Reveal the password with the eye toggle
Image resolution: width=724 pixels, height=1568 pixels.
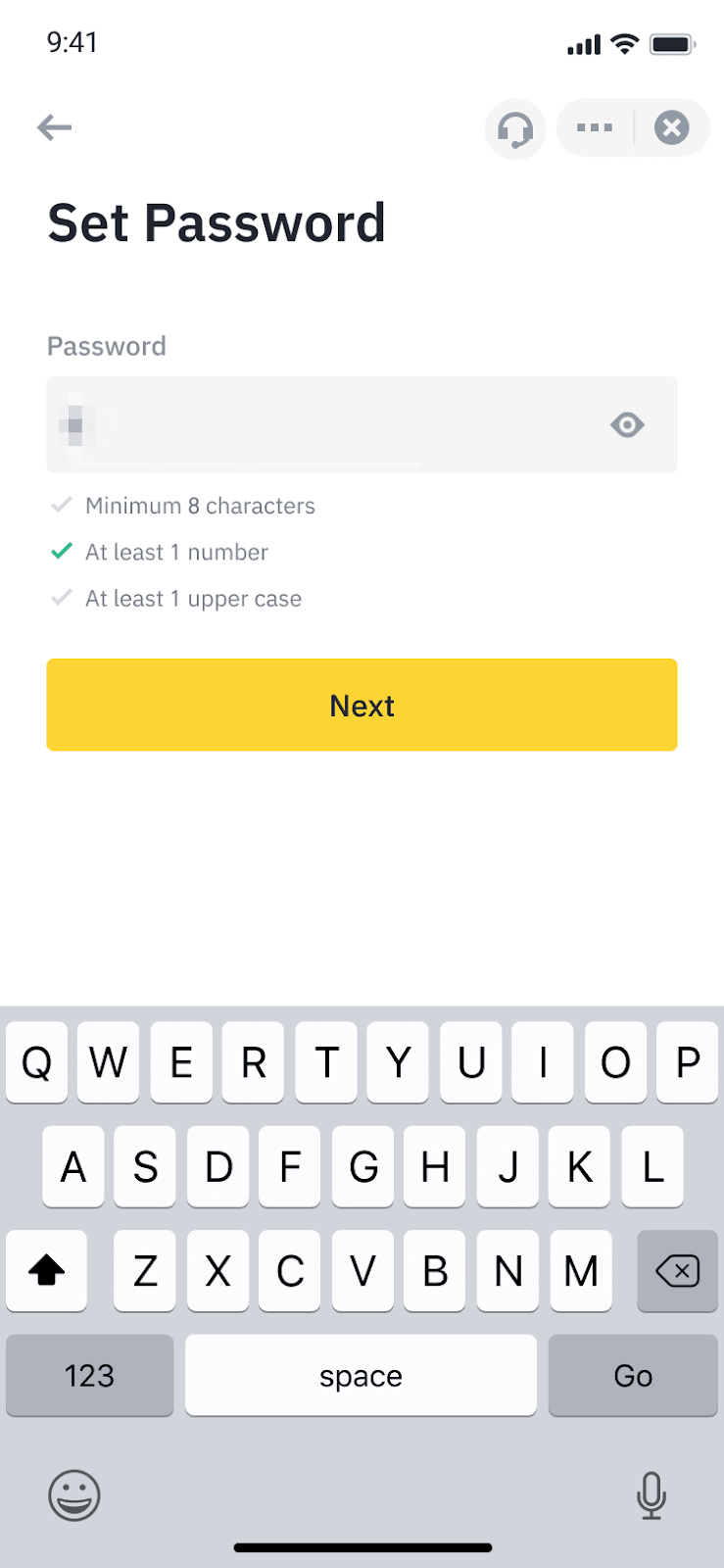click(627, 424)
